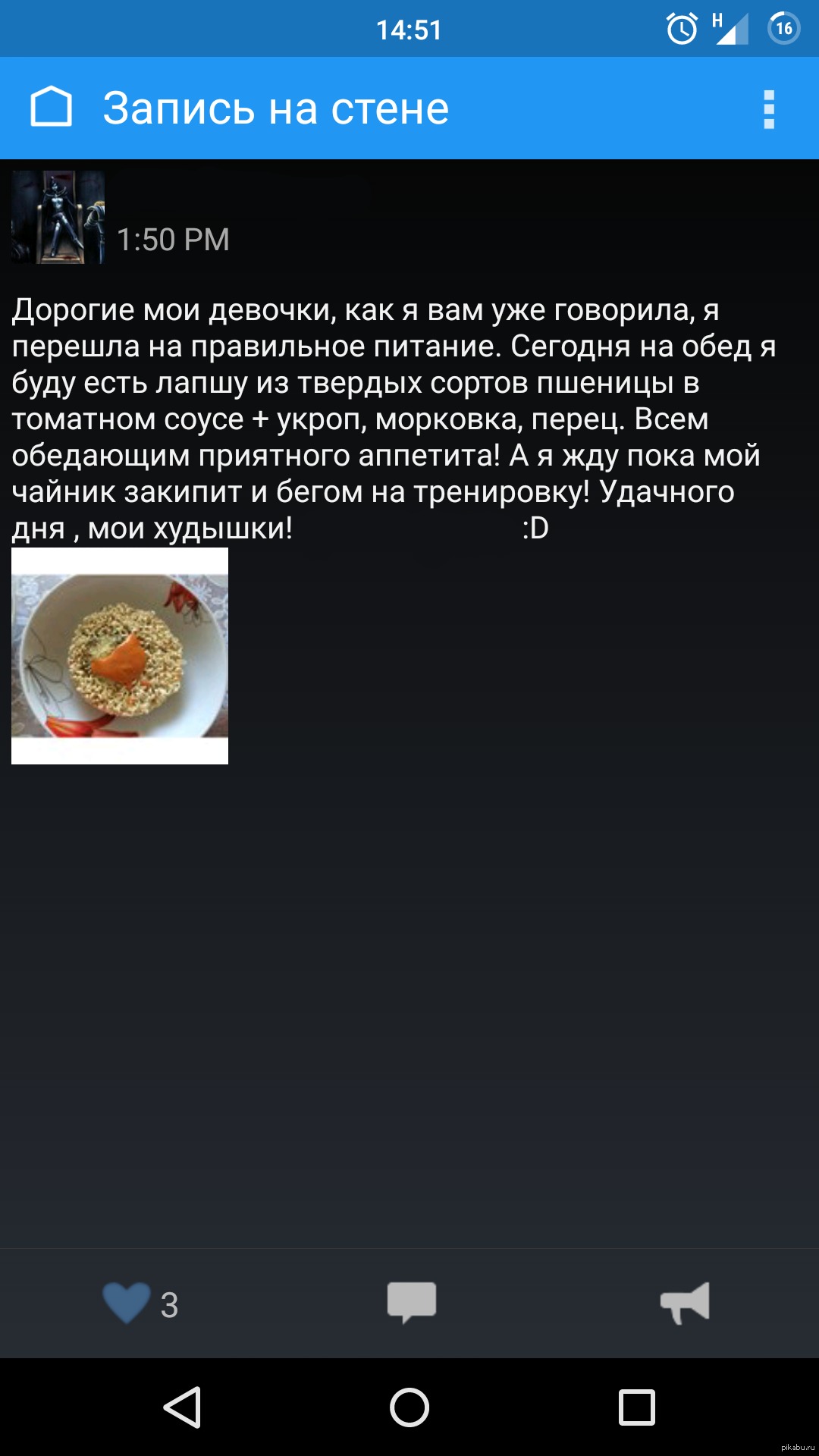Viewport: 819px width, 1456px height.
Task: Open recent apps from the navigation bar
Action: click(x=636, y=1407)
